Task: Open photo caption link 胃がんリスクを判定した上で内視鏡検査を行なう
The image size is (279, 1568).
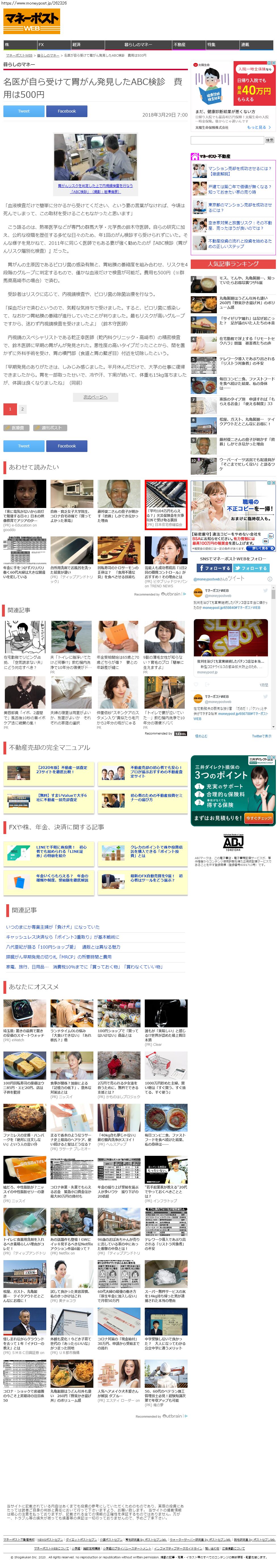Action: point(95,186)
